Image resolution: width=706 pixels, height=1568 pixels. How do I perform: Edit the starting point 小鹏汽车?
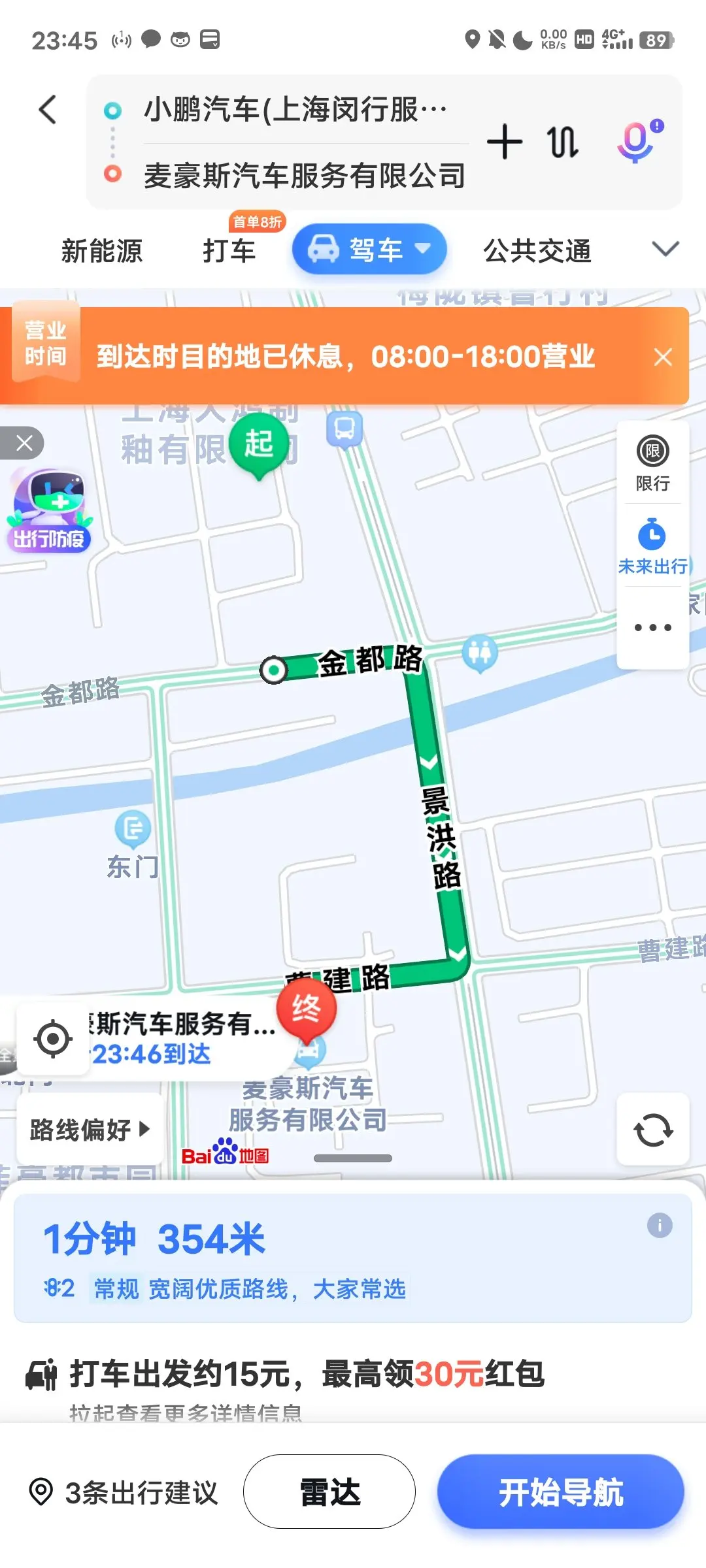pos(295,110)
